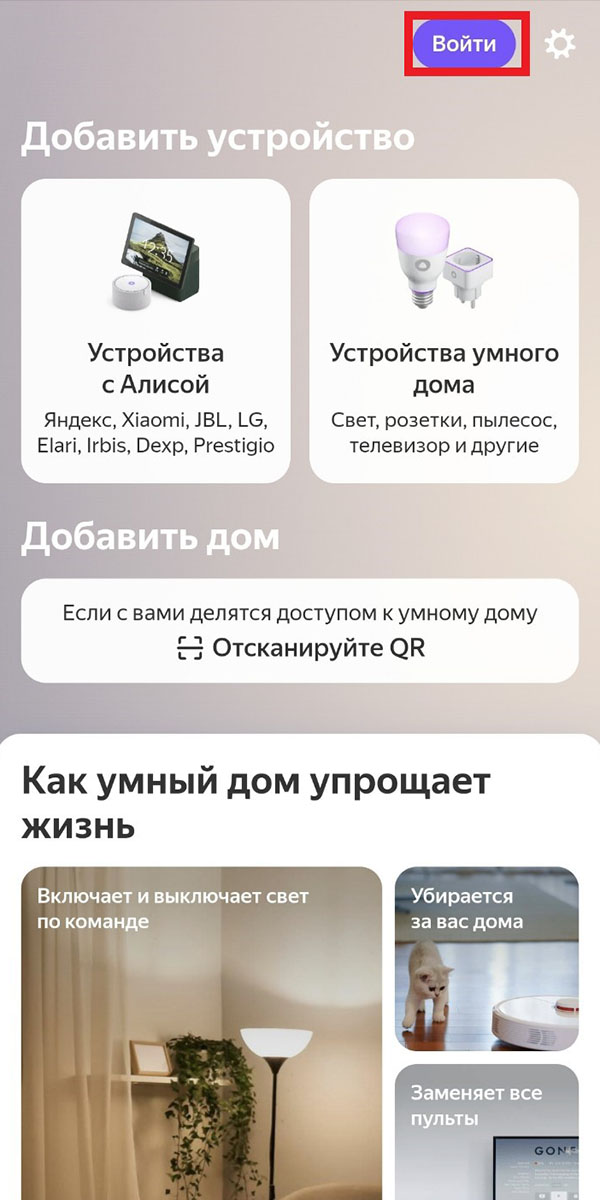Tap Отсканируйте QR to add a home
Image resolution: width=600 pixels, height=1200 pixels.
click(x=300, y=647)
